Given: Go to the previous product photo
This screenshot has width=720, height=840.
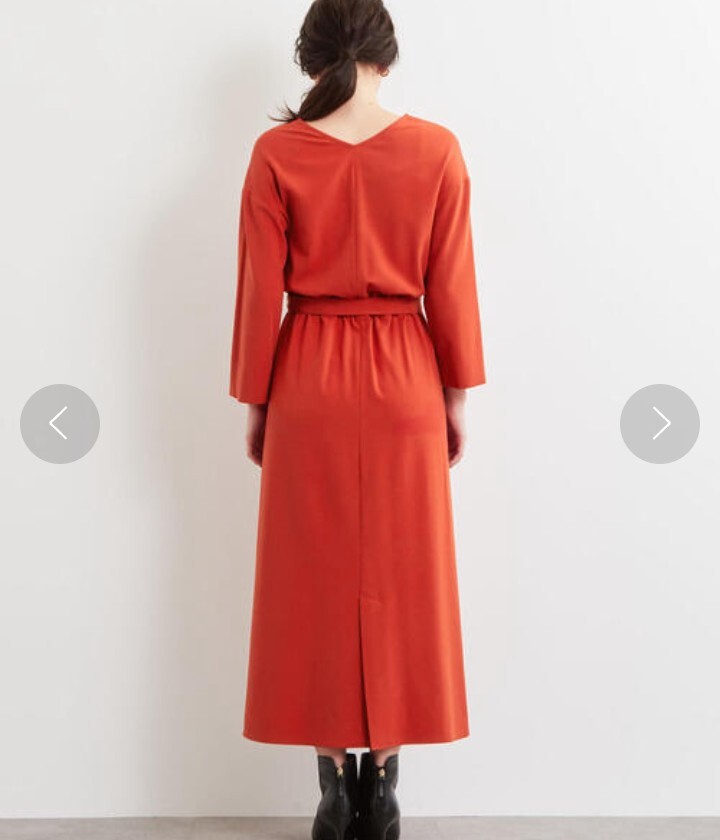Looking at the screenshot, I should (x=60, y=423).
